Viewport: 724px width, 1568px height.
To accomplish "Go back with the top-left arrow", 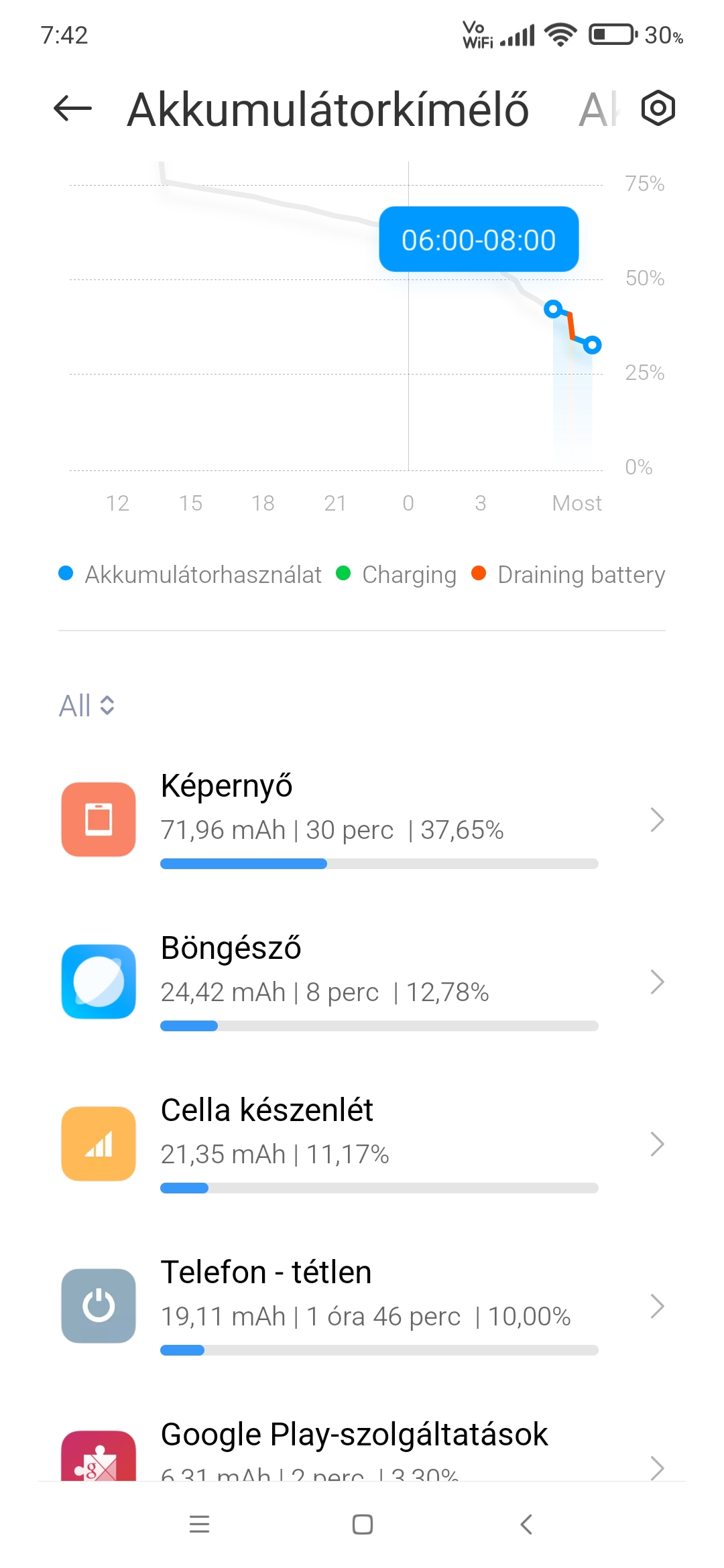I will click(72, 109).
